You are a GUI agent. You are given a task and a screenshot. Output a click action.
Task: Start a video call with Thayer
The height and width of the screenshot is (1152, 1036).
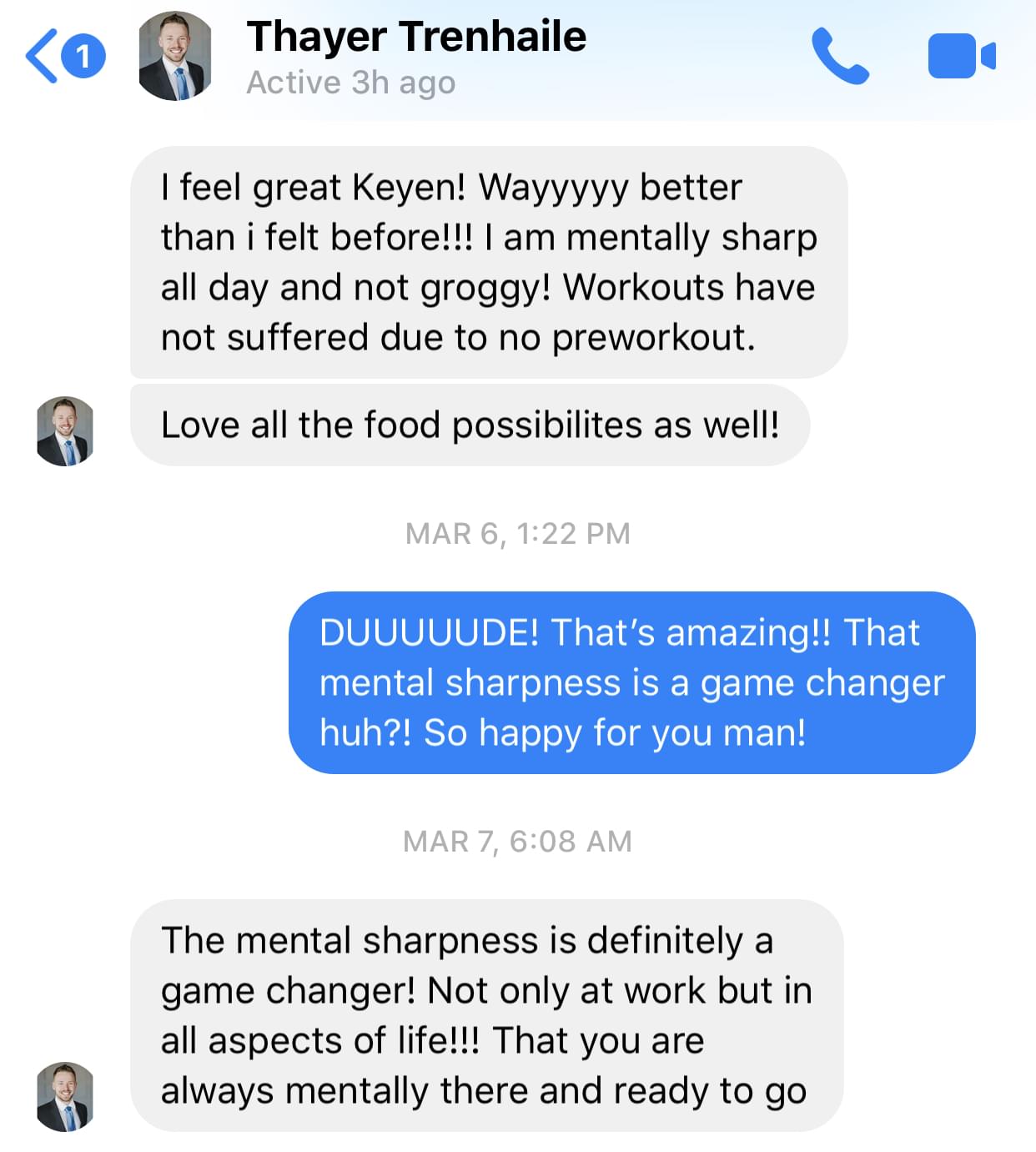[961, 57]
